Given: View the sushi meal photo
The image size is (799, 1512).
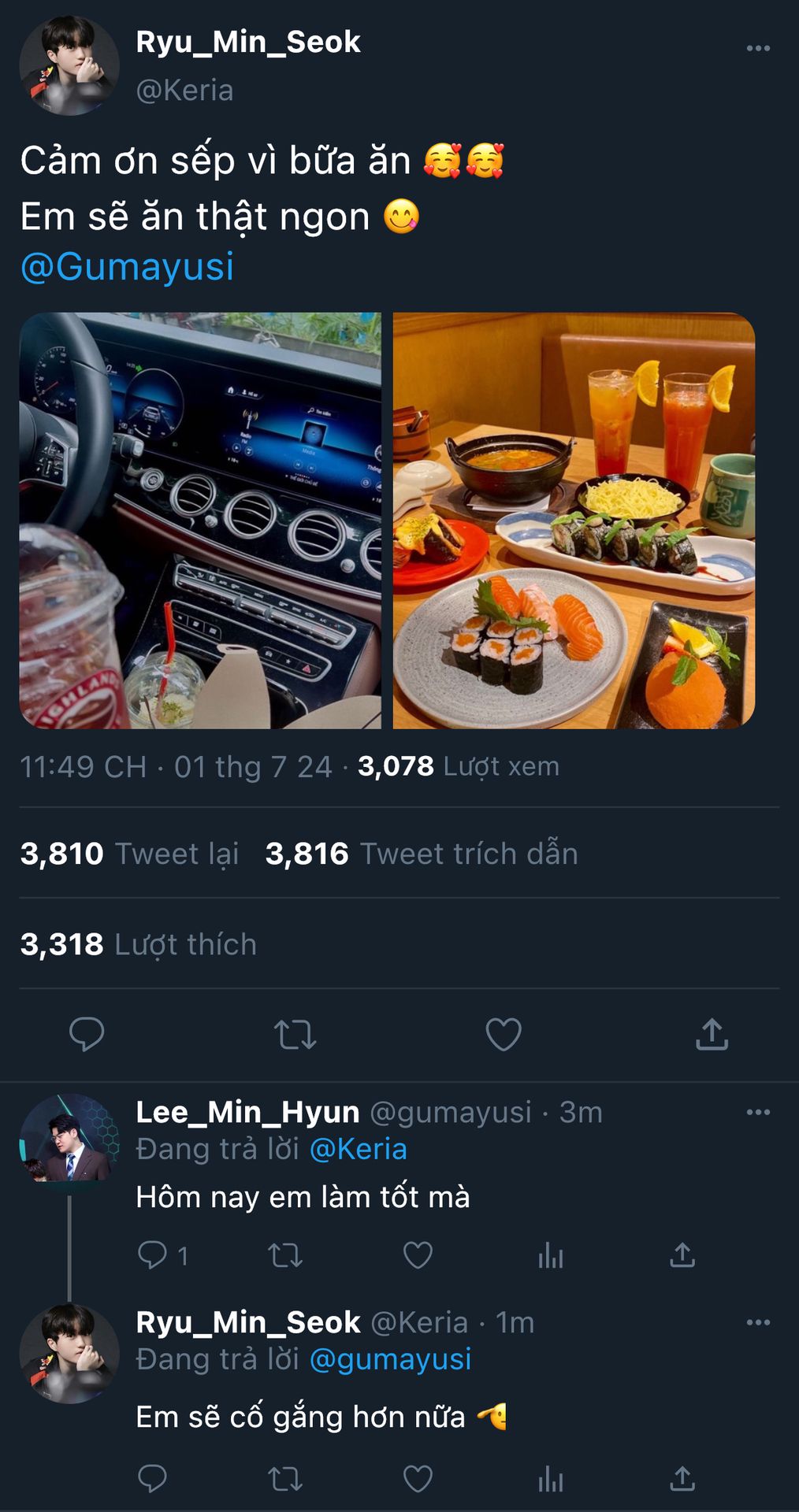Looking at the screenshot, I should 574,521.
